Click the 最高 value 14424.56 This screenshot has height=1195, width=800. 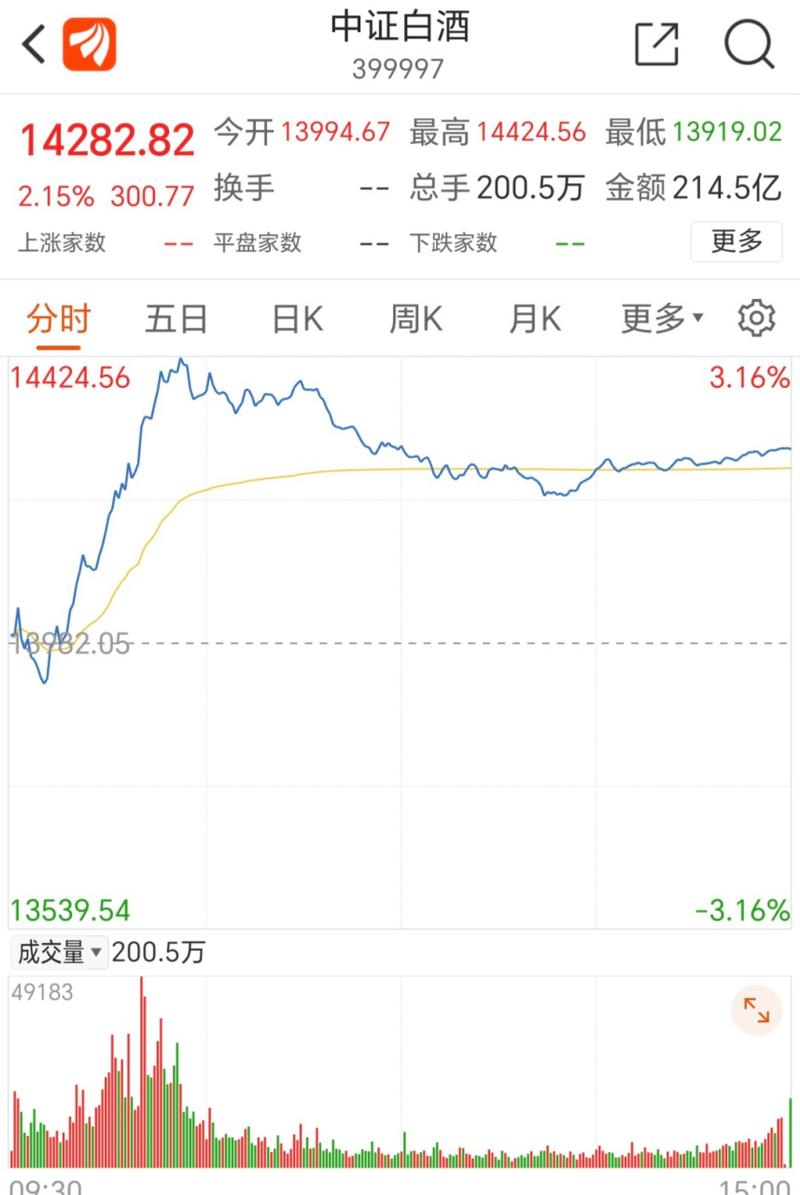coord(532,131)
